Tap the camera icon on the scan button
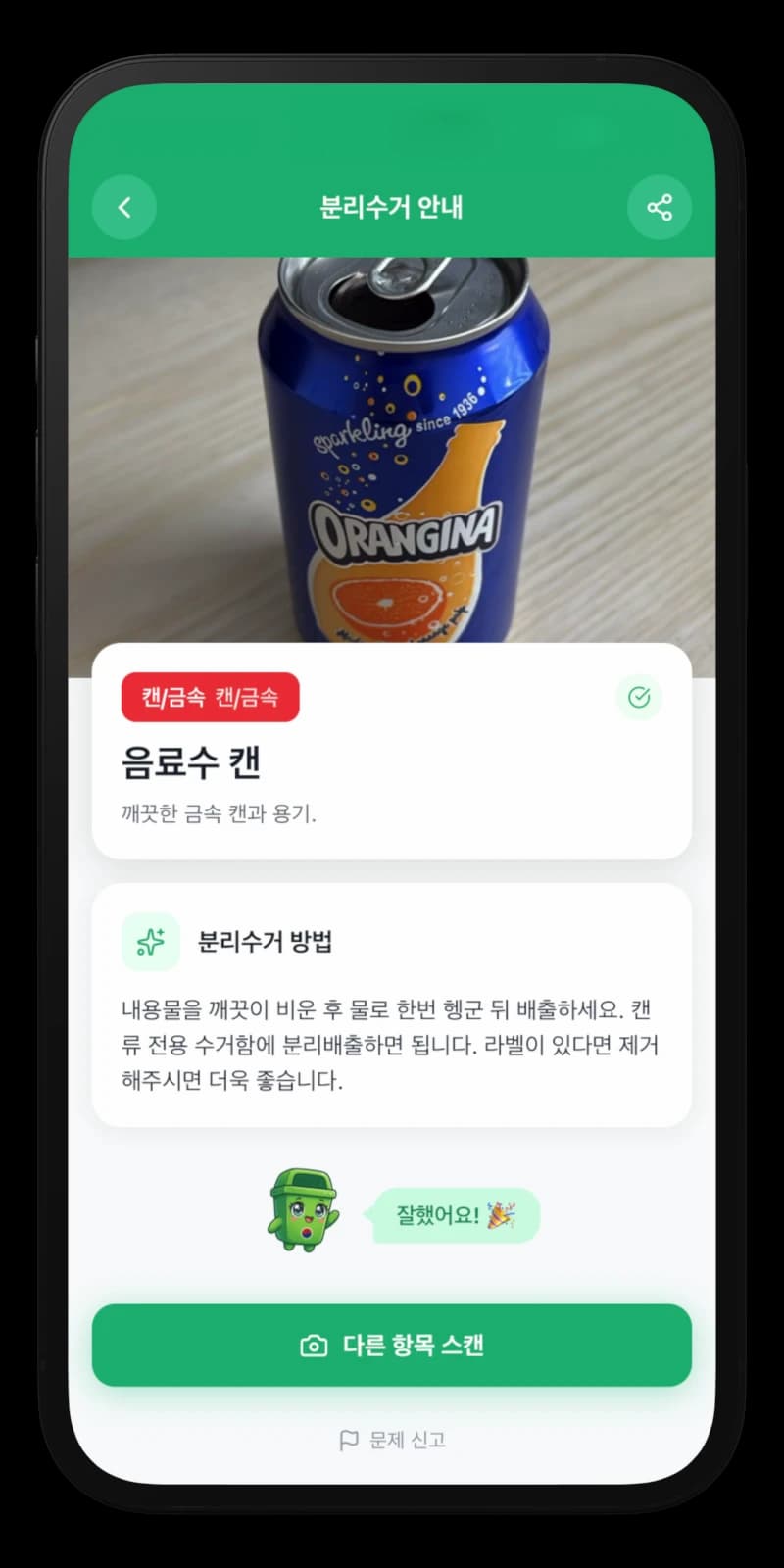Viewport: 784px width, 1568px height. click(313, 1346)
